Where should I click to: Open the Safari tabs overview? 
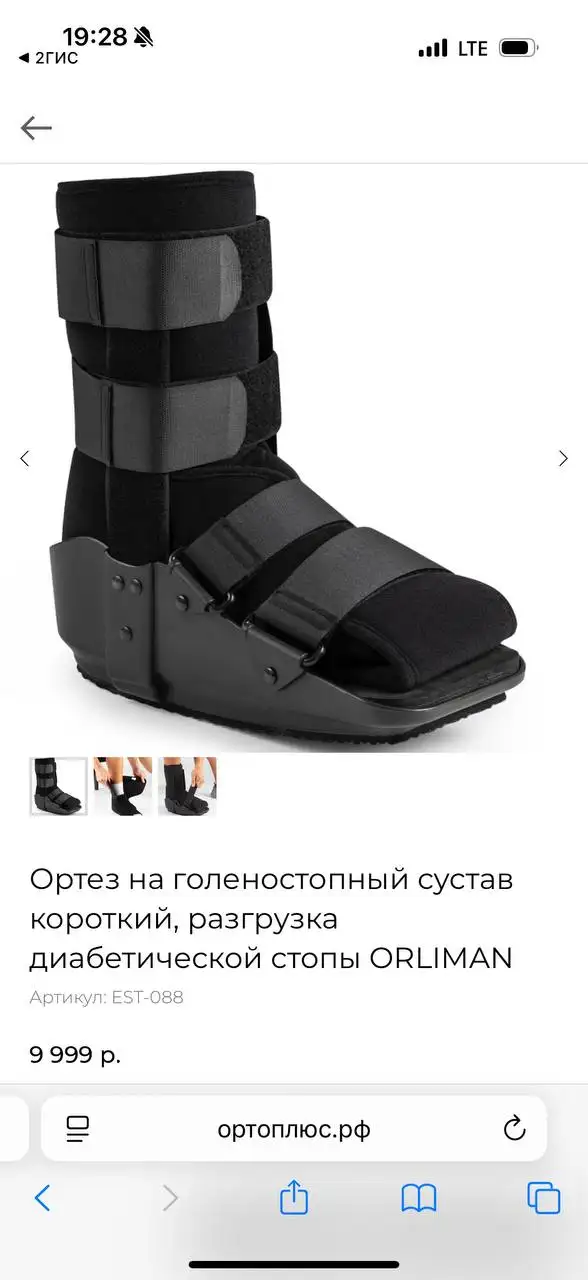coord(544,1197)
